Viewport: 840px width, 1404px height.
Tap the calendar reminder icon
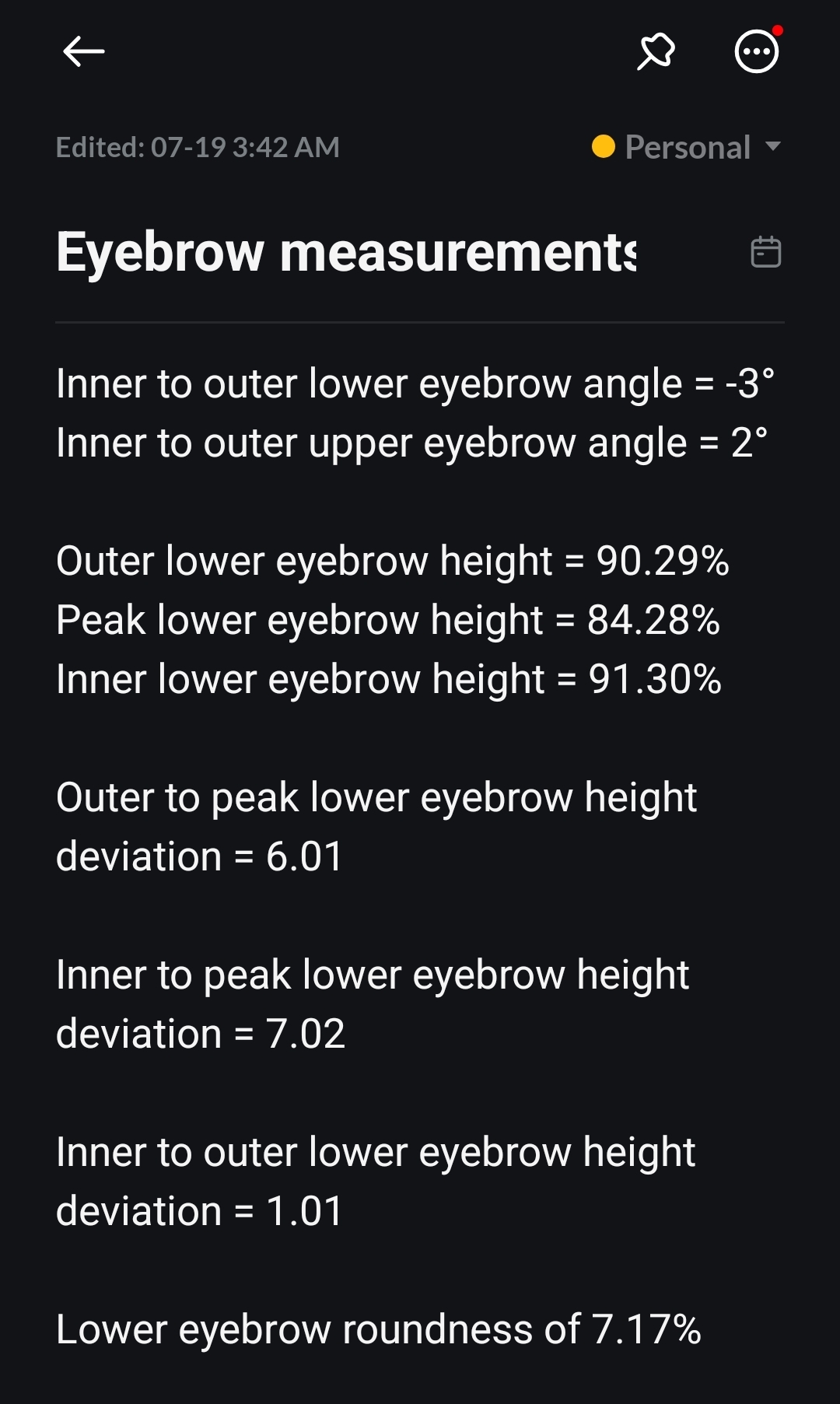766,252
